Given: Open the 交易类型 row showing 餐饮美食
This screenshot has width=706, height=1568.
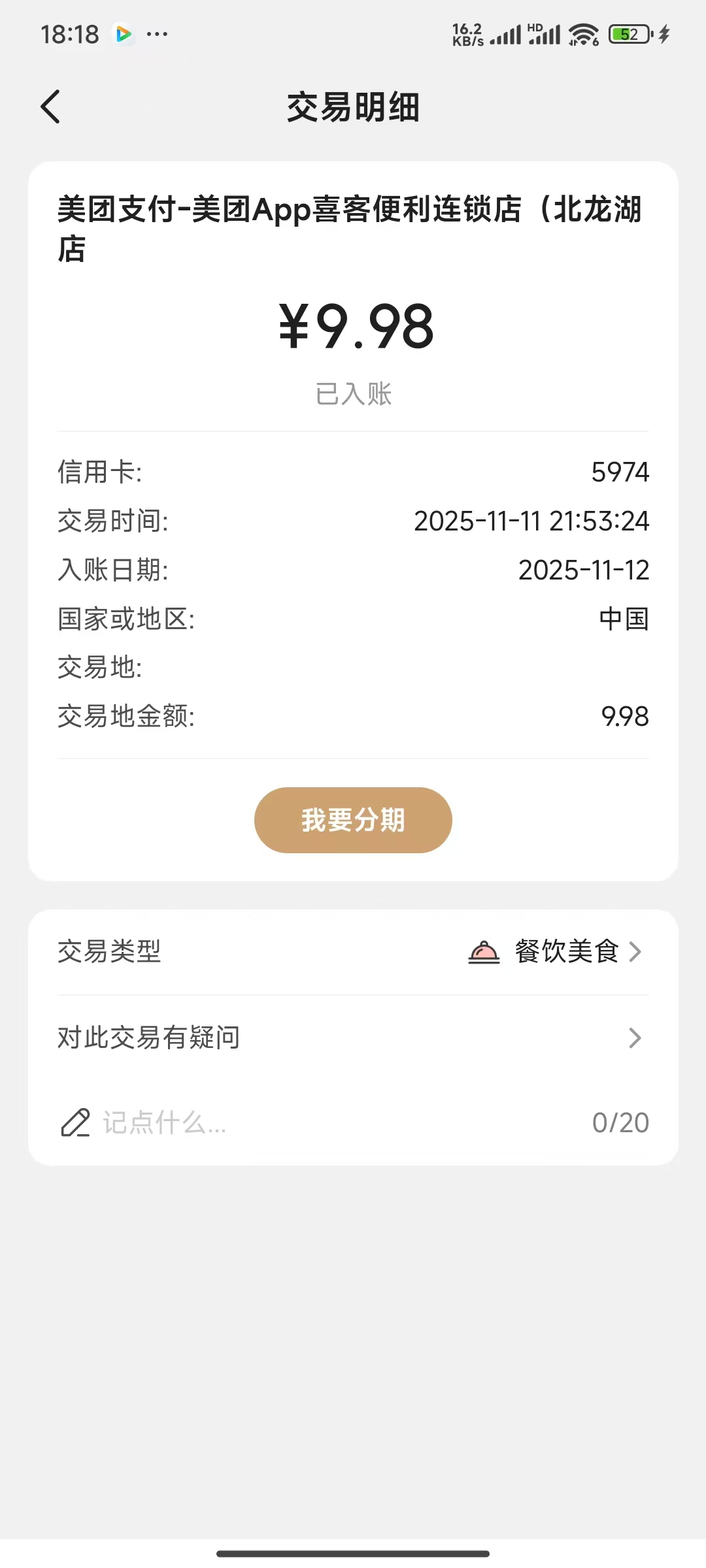Looking at the screenshot, I should click(353, 951).
